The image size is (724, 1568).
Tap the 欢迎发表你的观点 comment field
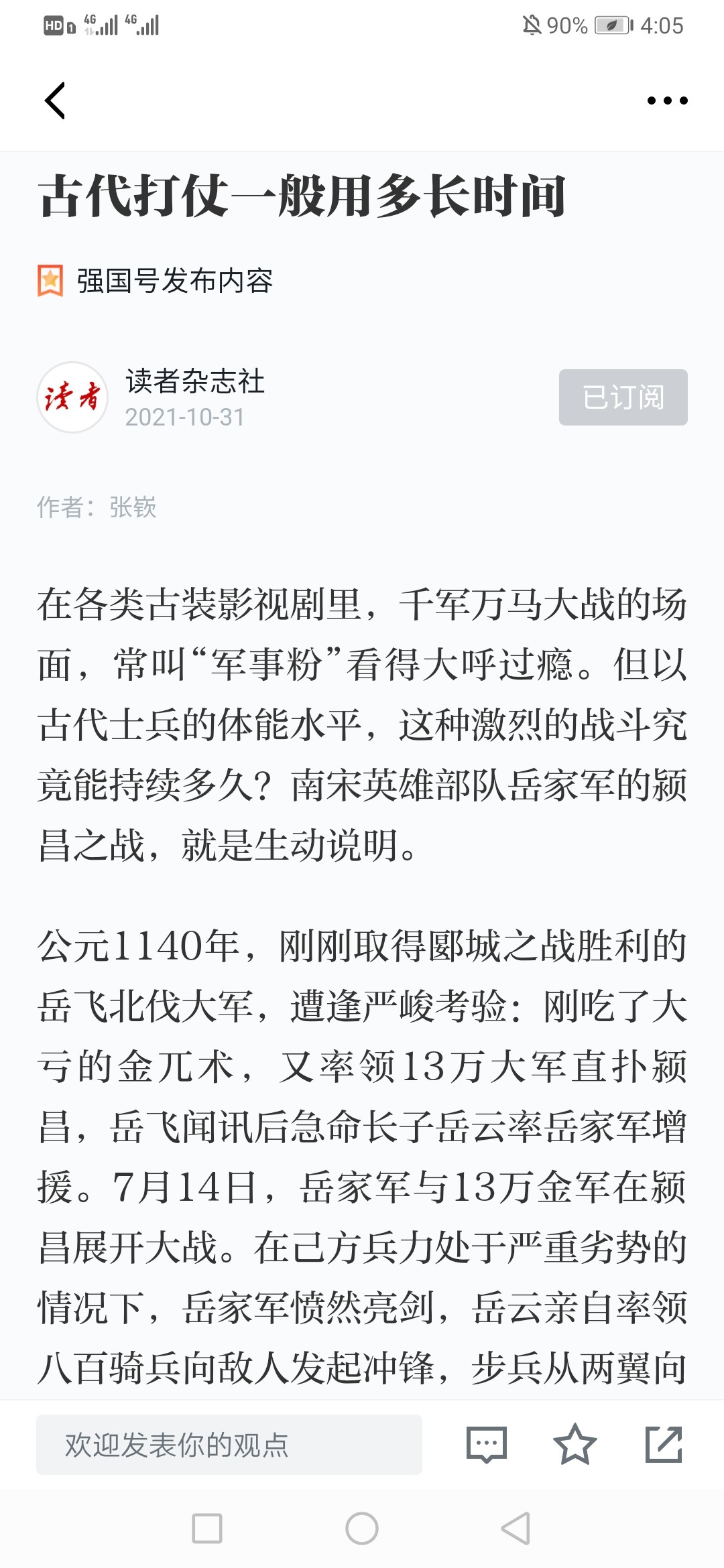pyautogui.click(x=229, y=1444)
